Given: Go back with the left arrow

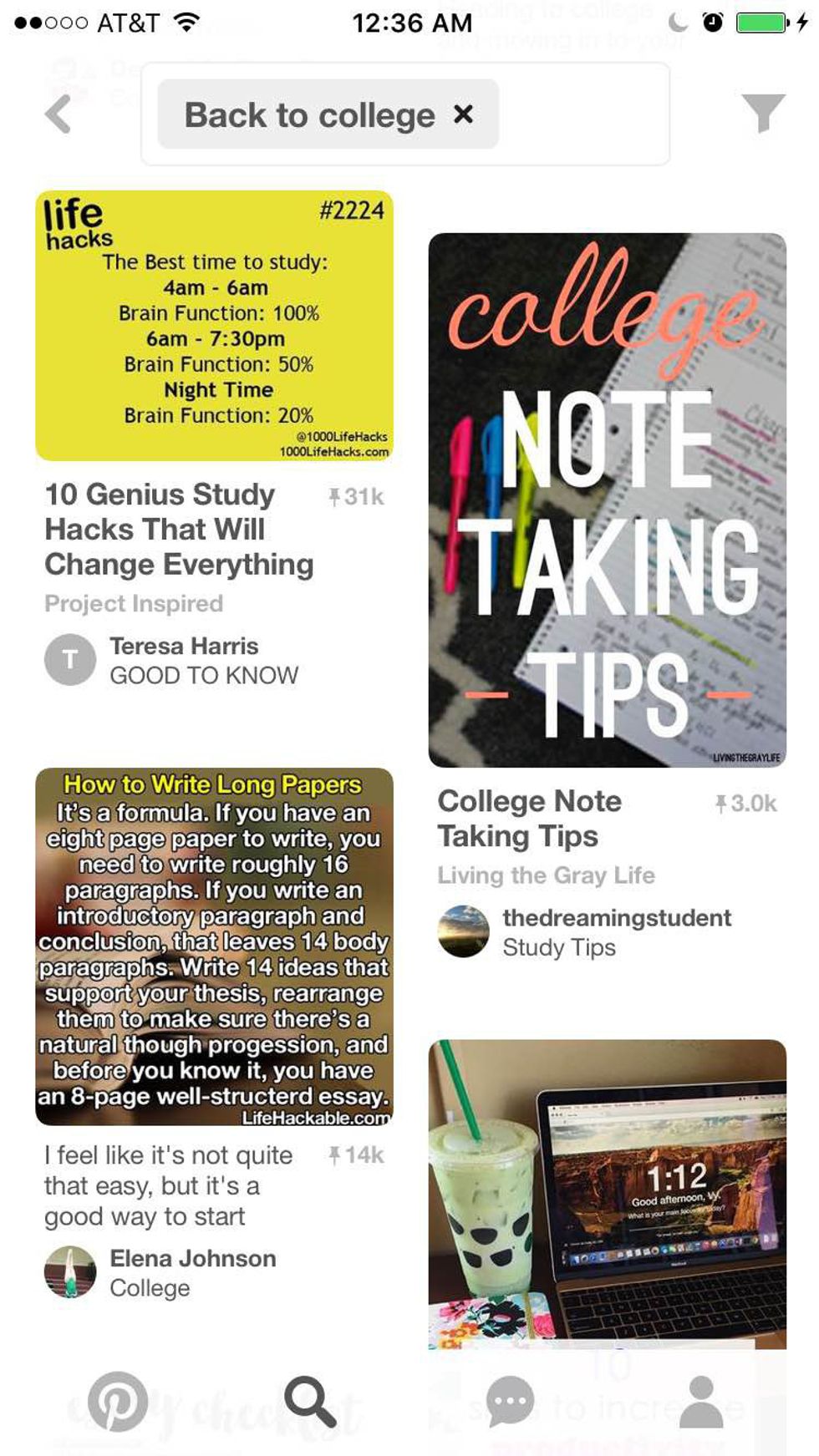Looking at the screenshot, I should tap(58, 114).
